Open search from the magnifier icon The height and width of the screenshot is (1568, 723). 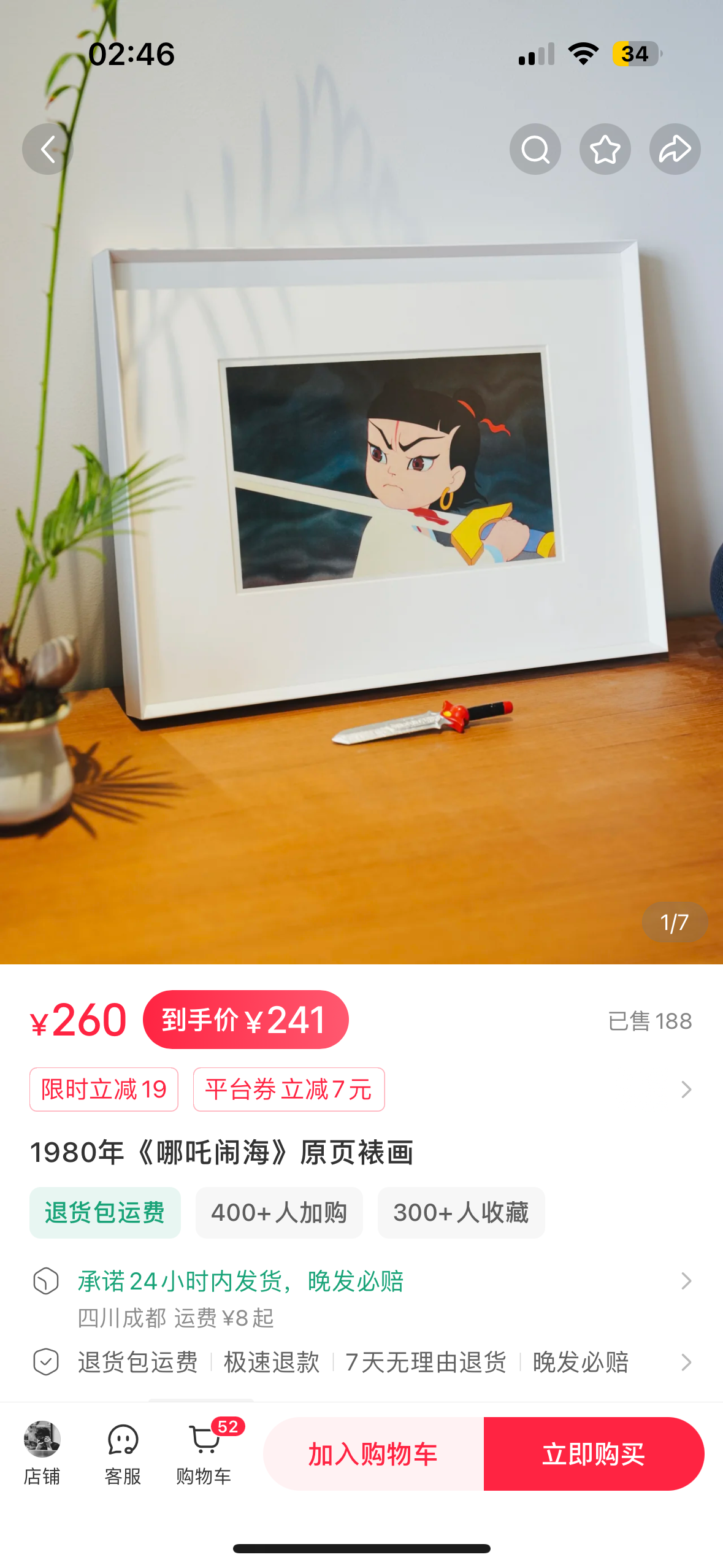click(535, 149)
